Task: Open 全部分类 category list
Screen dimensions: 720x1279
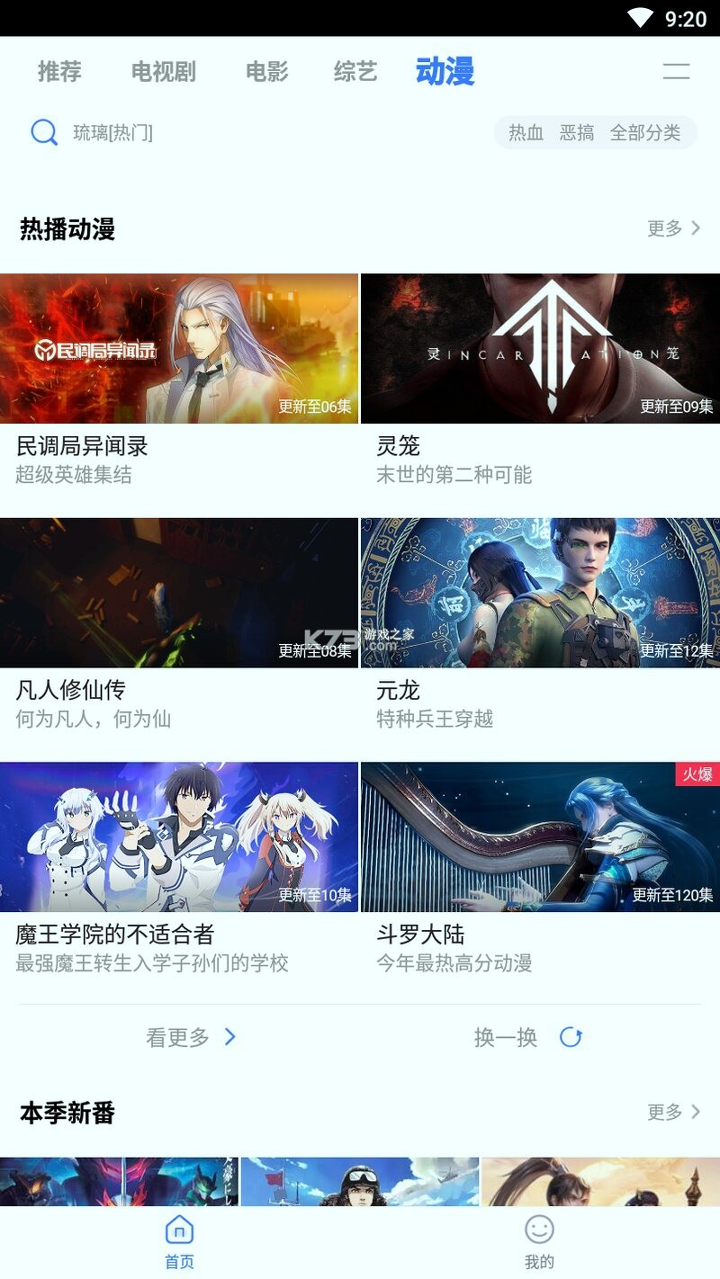Action: 645,132
